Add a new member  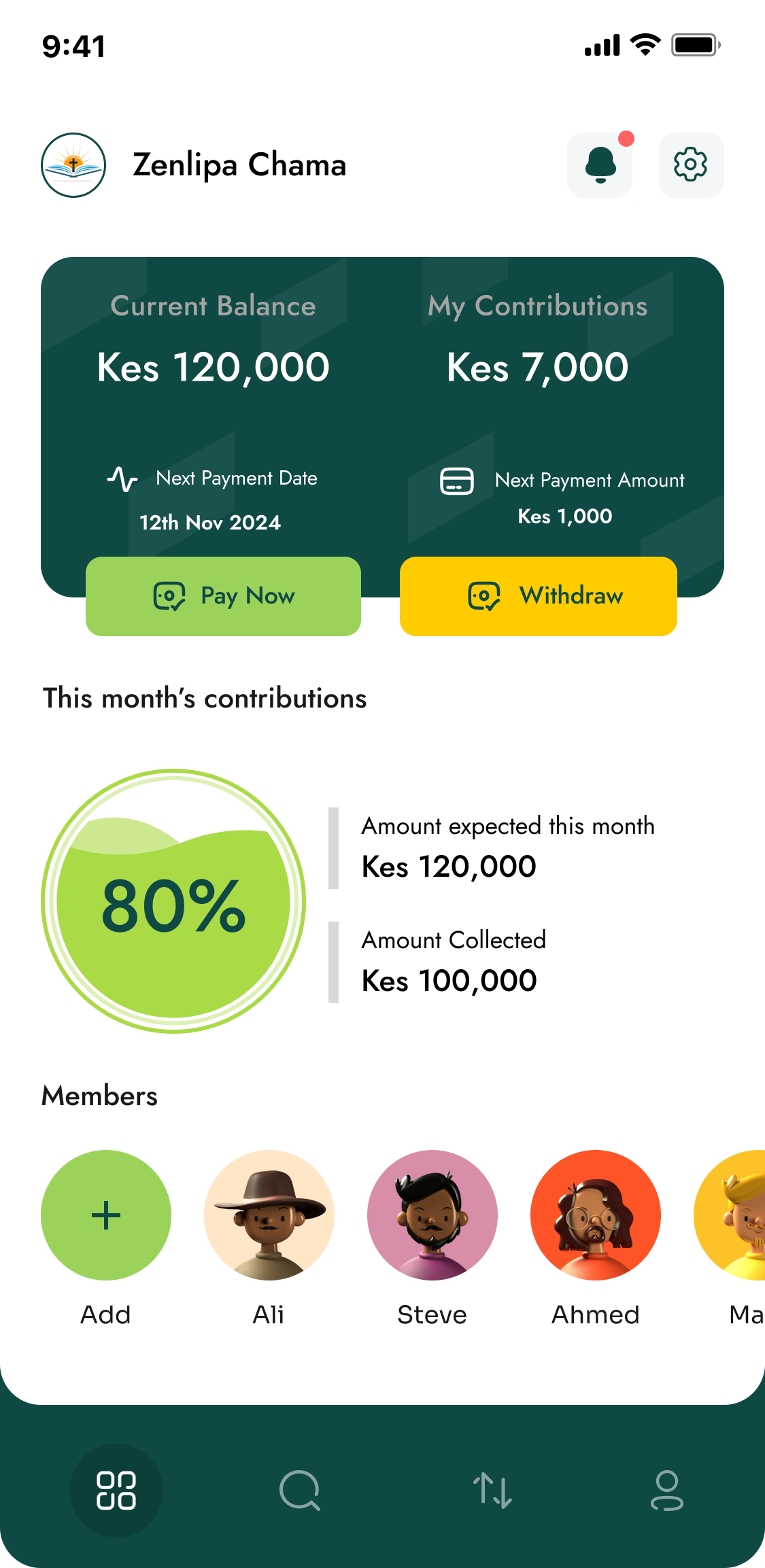[x=106, y=1215]
